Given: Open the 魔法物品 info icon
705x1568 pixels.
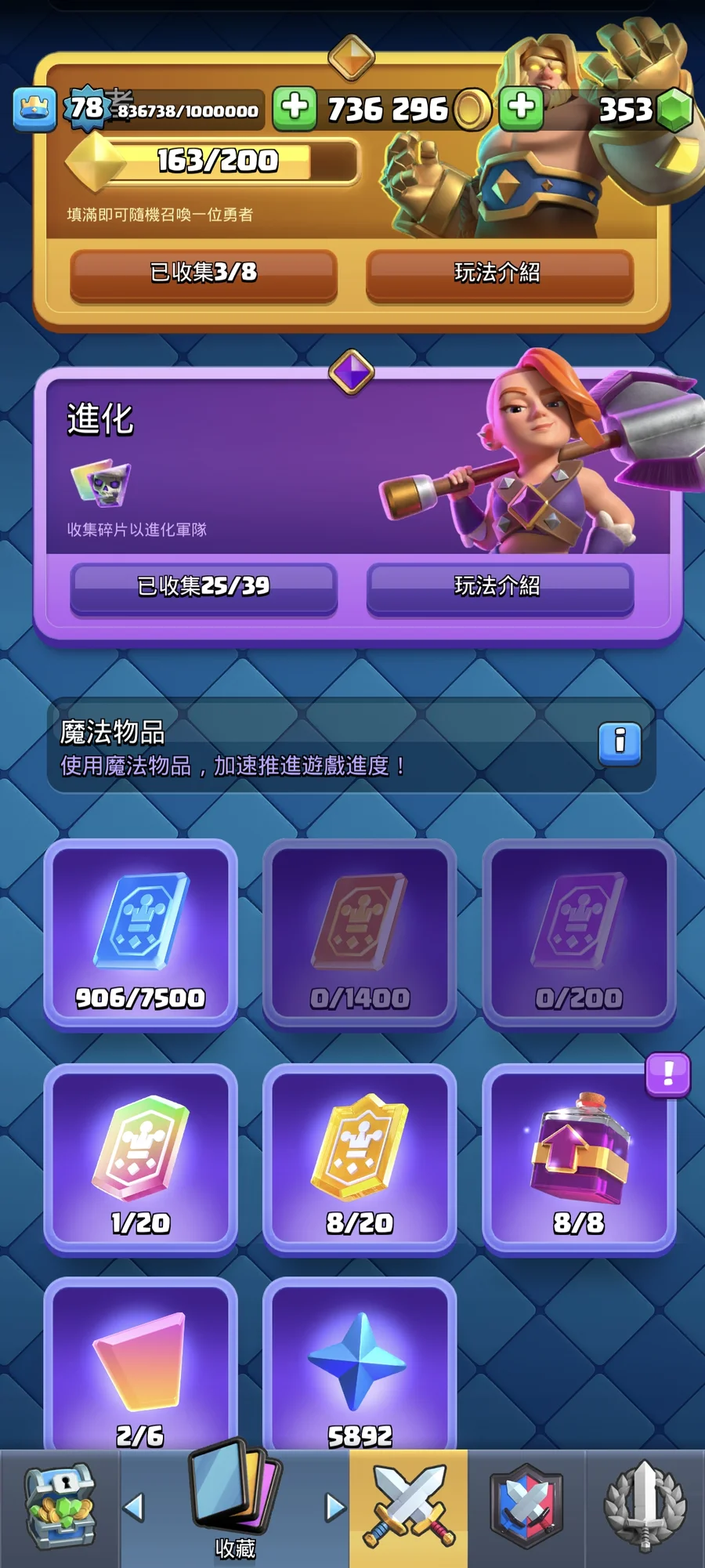Looking at the screenshot, I should (620, 742).
